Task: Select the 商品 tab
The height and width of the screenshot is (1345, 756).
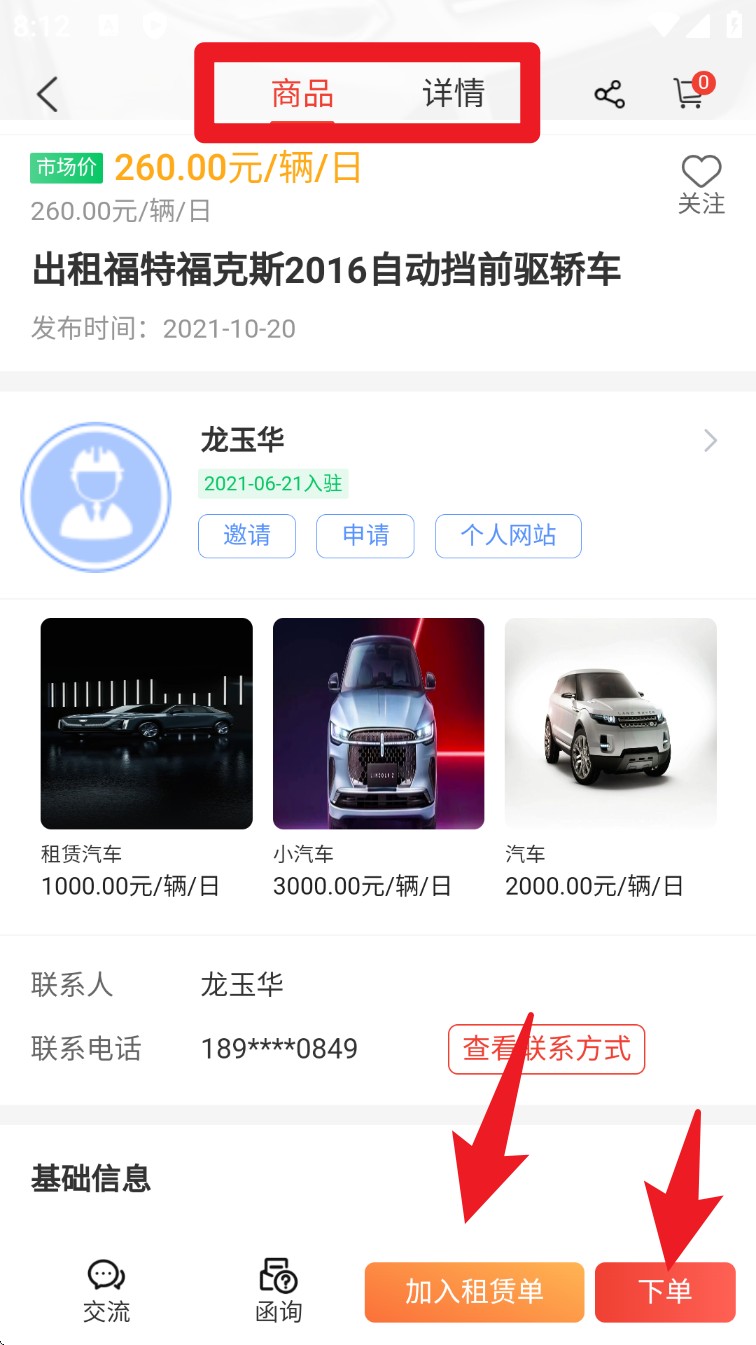Action: (302, 94)
